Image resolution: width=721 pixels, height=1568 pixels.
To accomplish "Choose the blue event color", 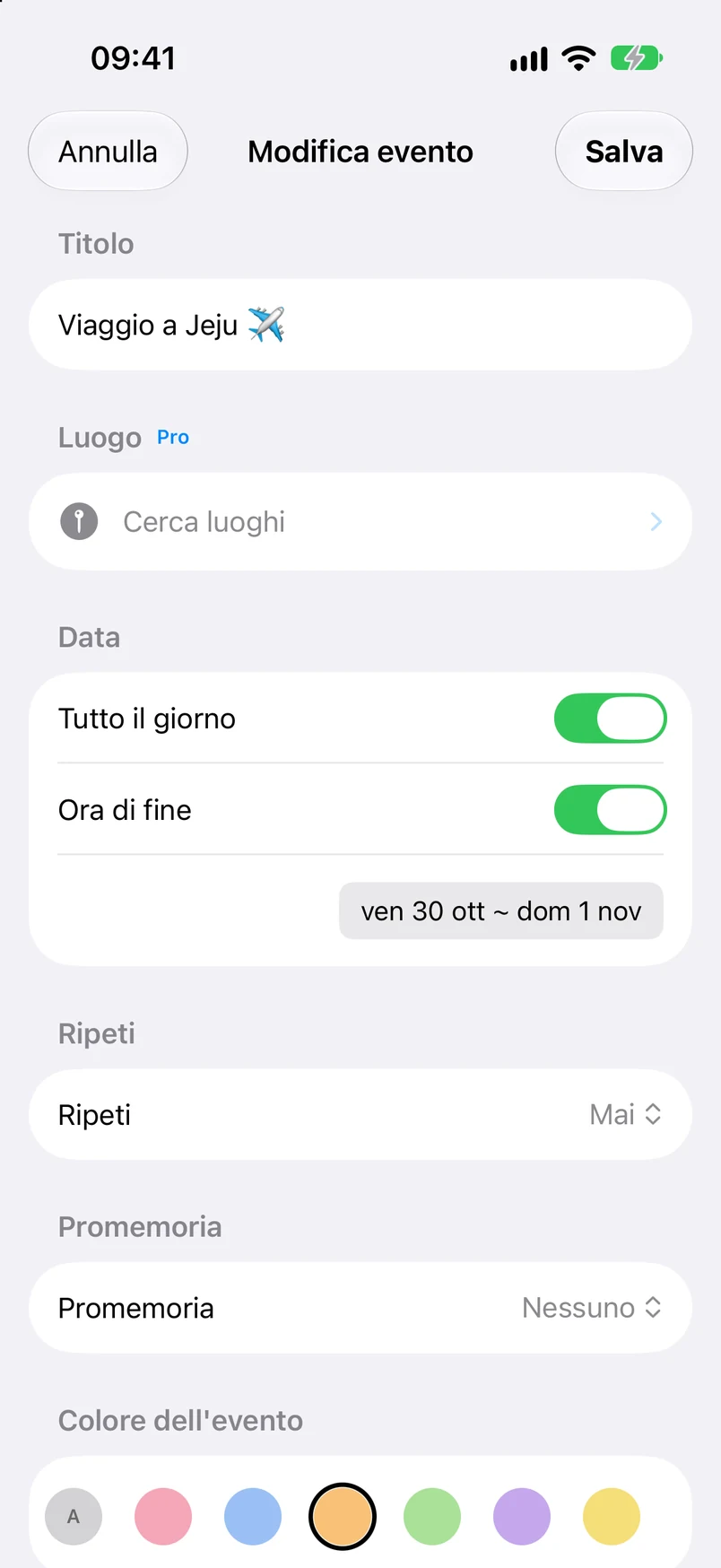I will click(253, 1516).
